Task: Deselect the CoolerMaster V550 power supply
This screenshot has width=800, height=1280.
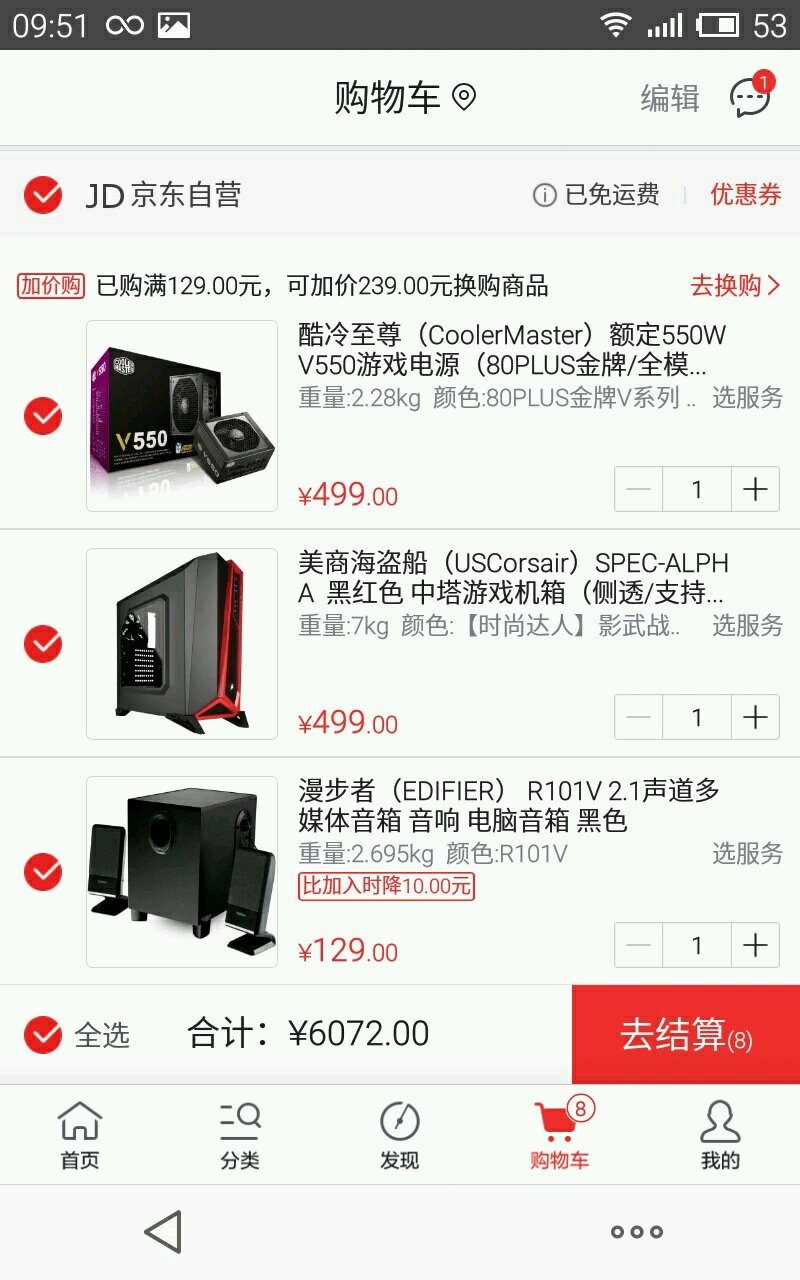Action: (x=43, y=416)
